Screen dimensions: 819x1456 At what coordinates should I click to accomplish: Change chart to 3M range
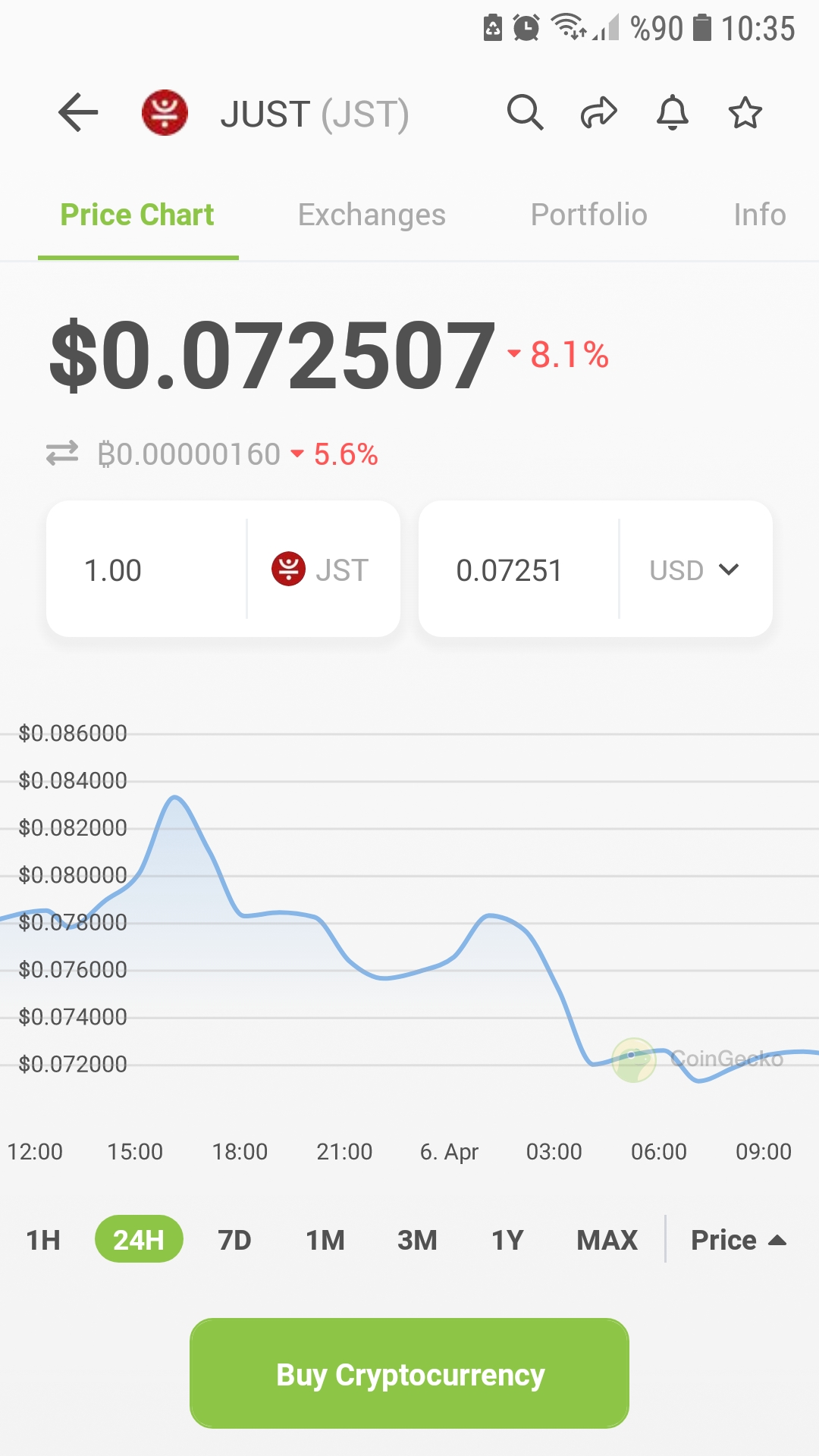417,1241
